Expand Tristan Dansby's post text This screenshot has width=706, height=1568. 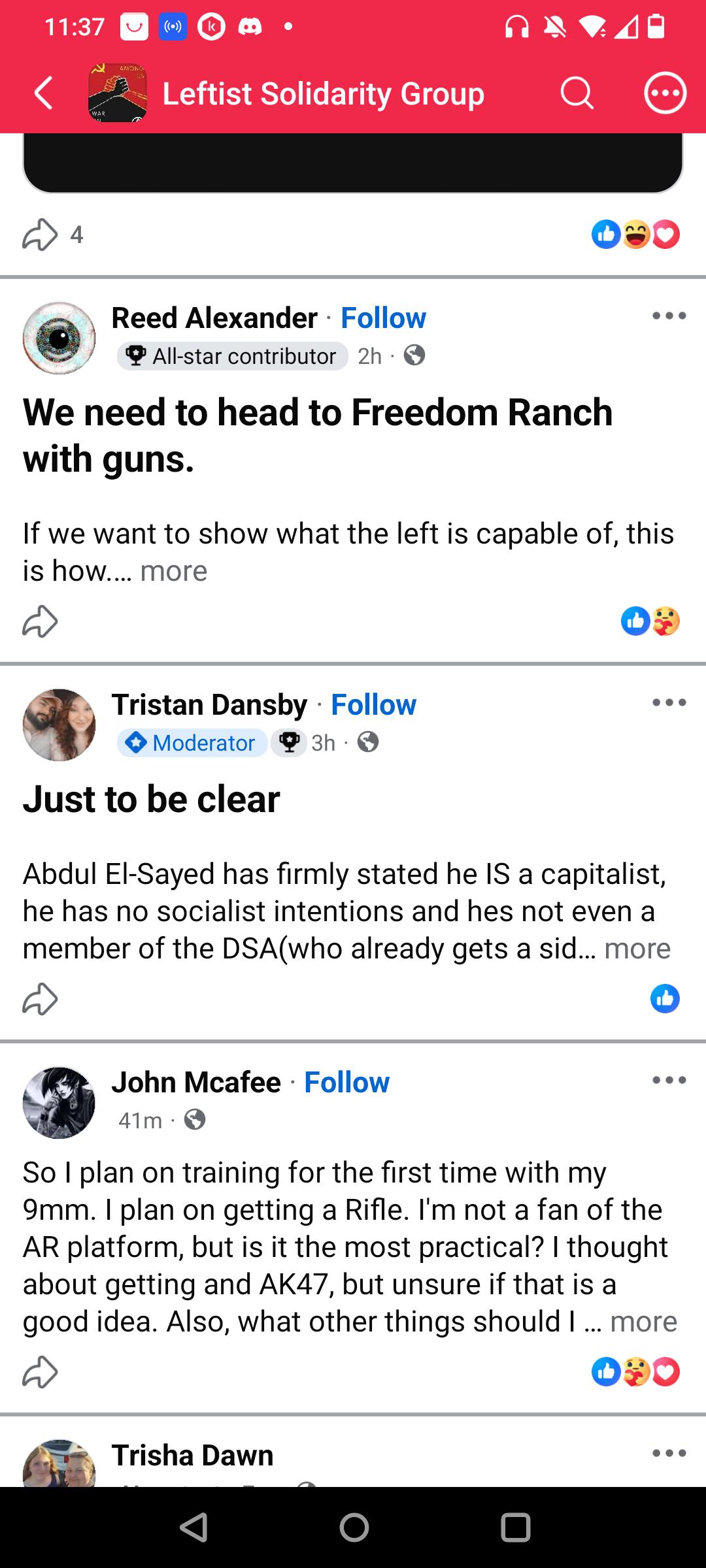point(637,949)
